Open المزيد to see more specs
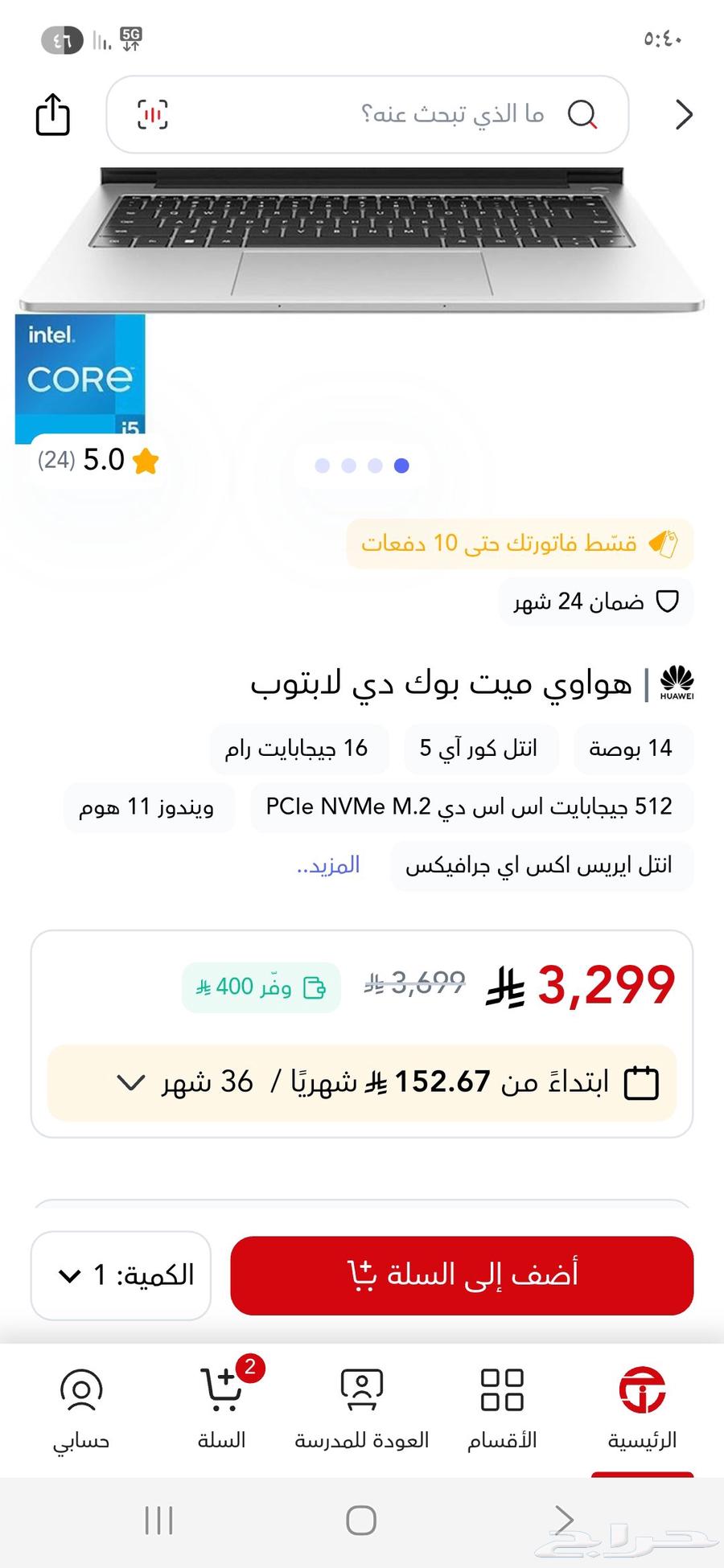This screenshot has width=724, height=1568. [x=328, y=864]
